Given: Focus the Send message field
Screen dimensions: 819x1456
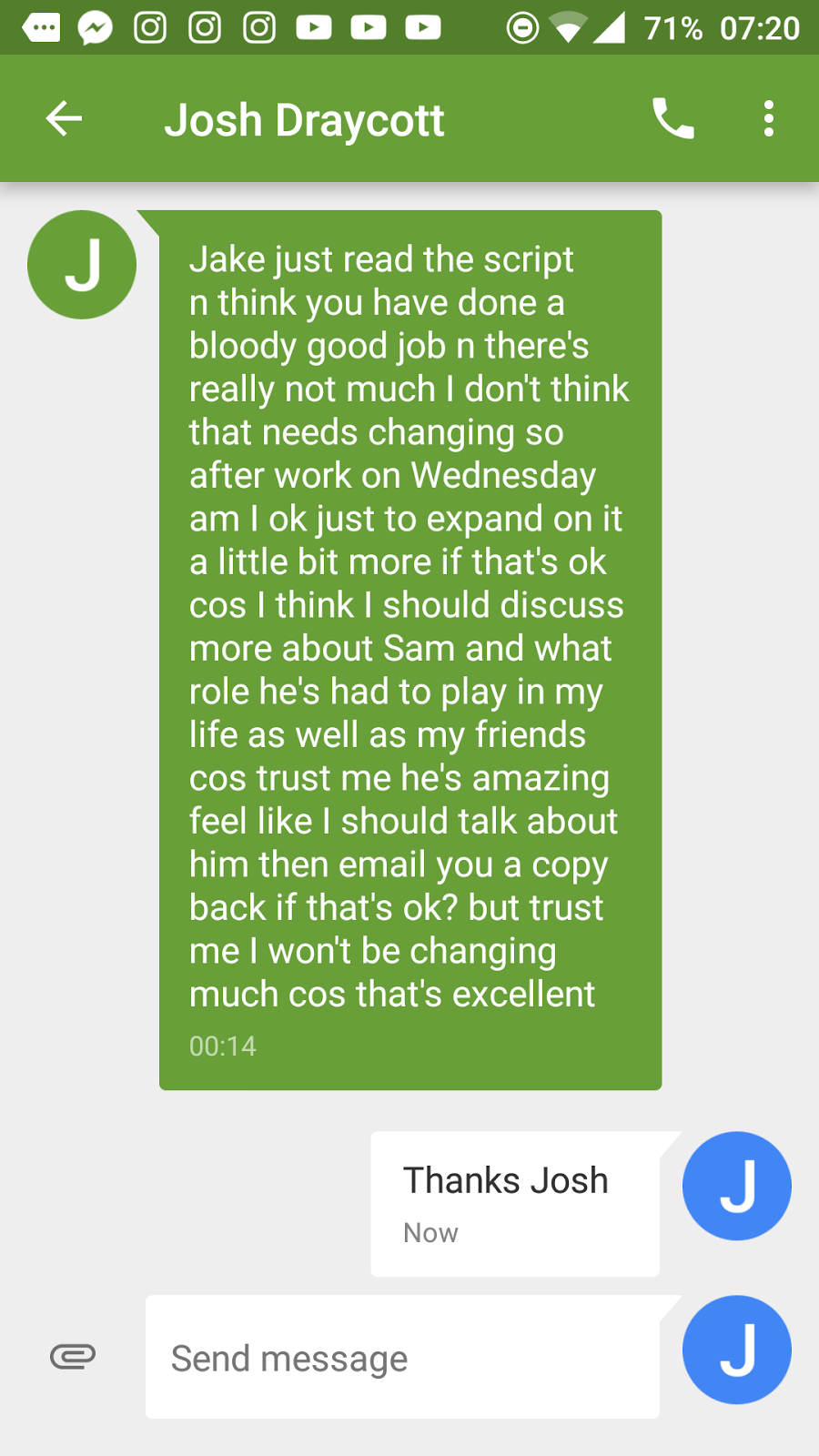Looking at the screenshot, I should coord(400,1358).
